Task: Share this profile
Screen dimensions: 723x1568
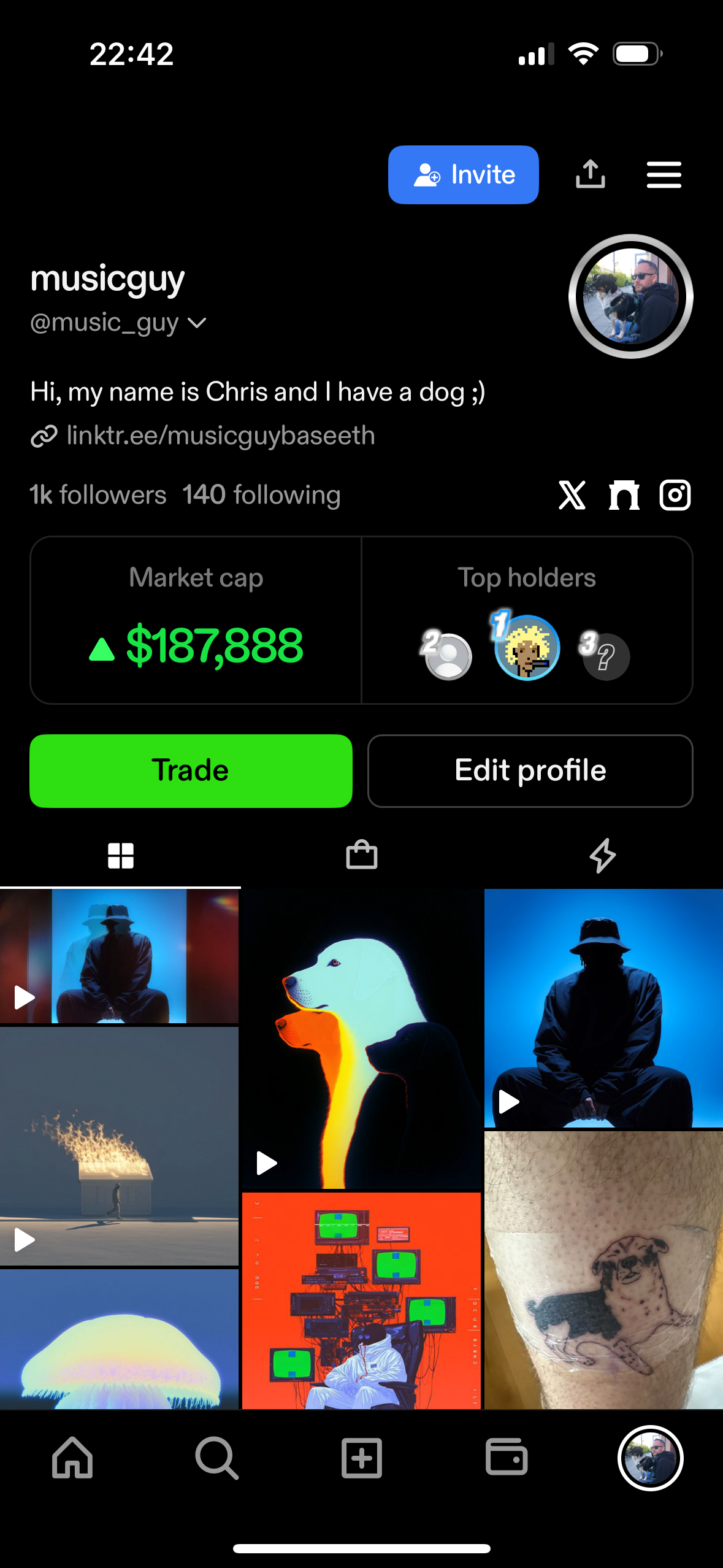Action: [x=590, y=175]
